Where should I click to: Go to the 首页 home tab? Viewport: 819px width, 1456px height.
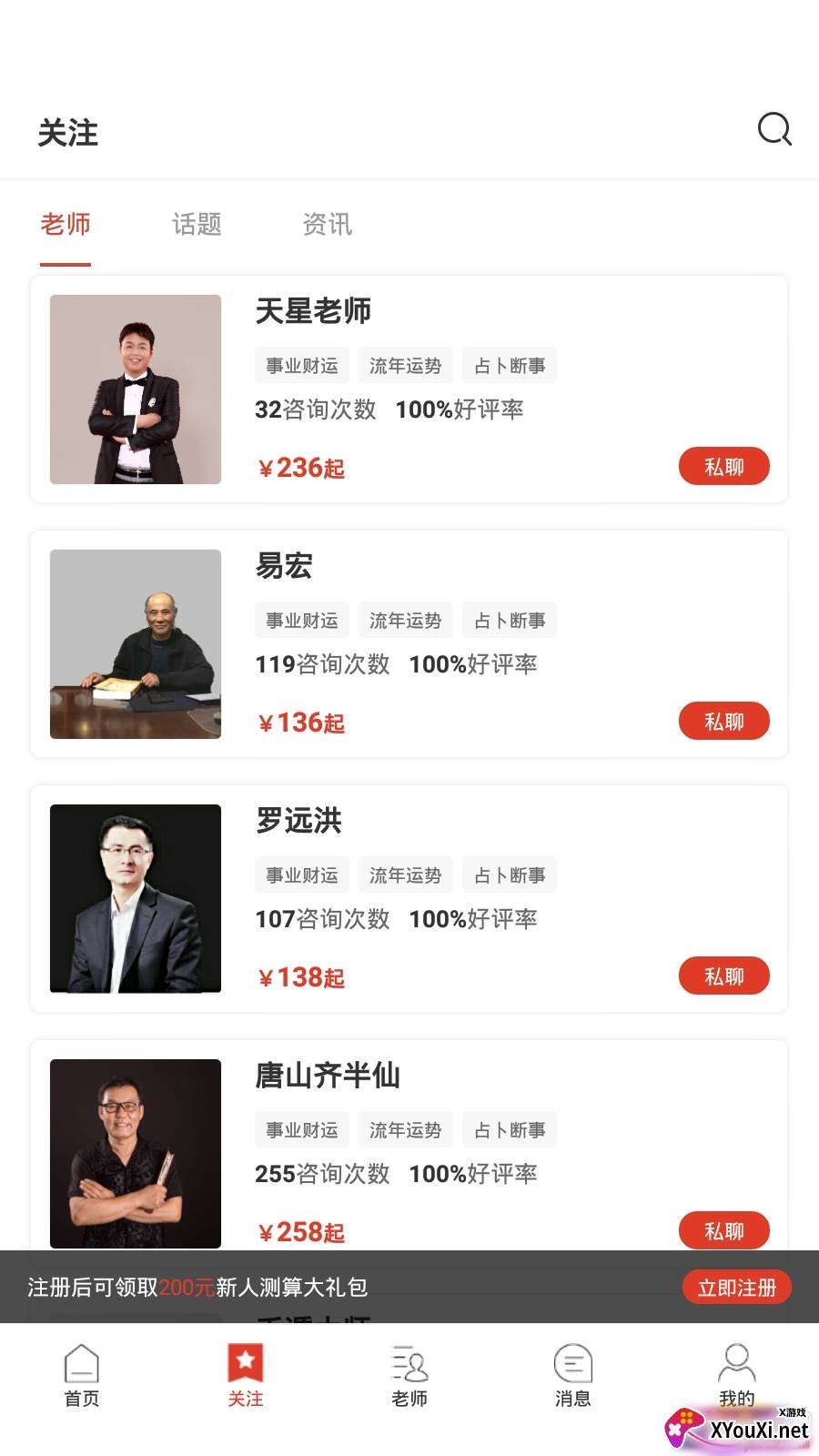[82, 1376]
